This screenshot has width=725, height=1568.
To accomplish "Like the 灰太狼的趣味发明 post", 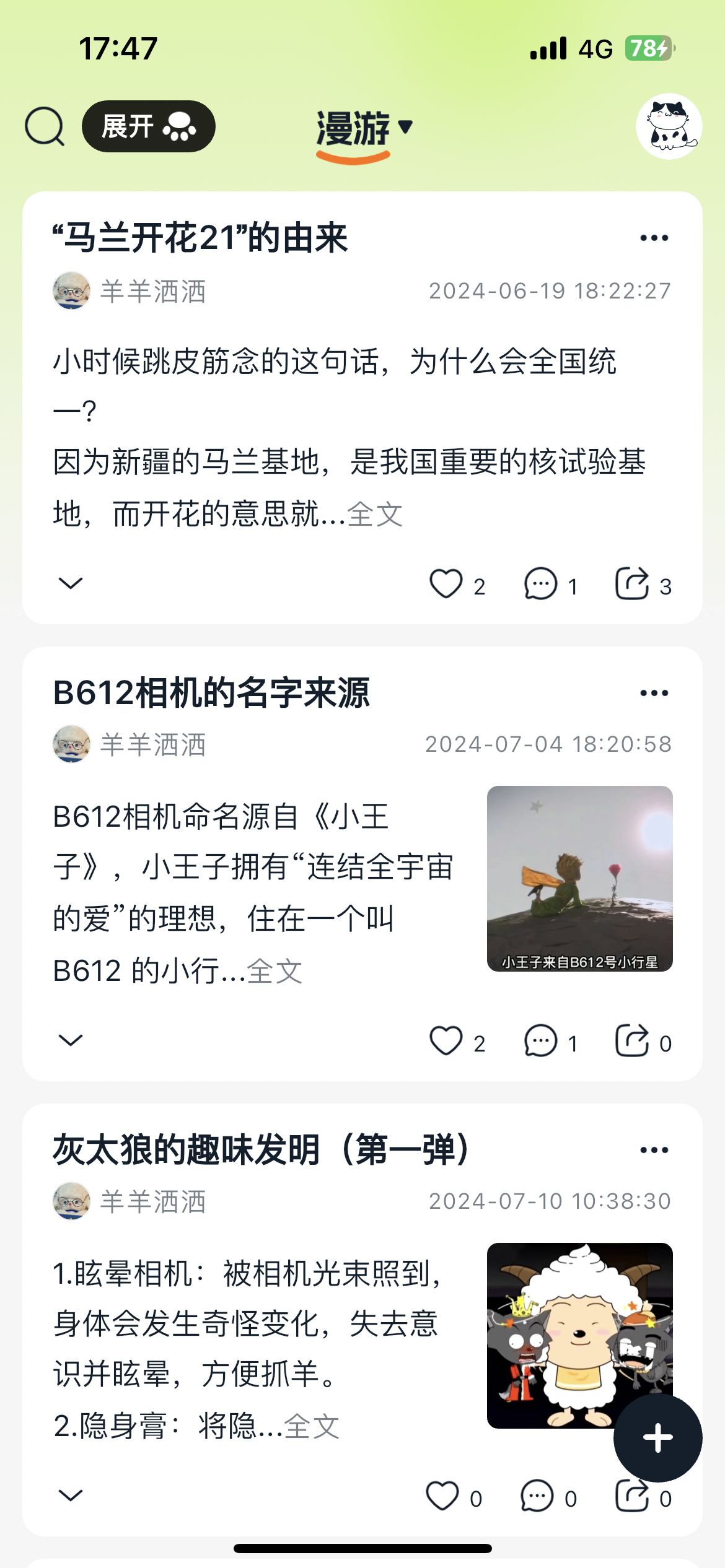I will 442,1496.
